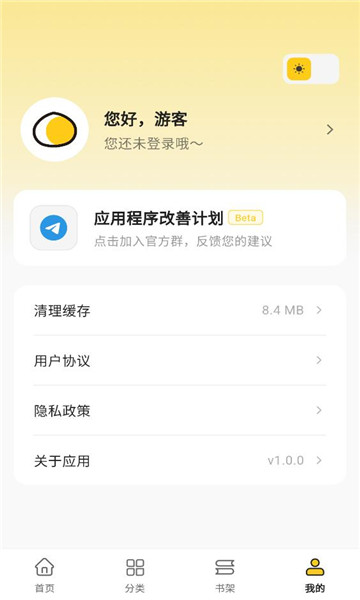Open 用户协议
Image resolution: width=360 pixels, height=600 pixels.
pyautogui.click(x=180, y=360)
